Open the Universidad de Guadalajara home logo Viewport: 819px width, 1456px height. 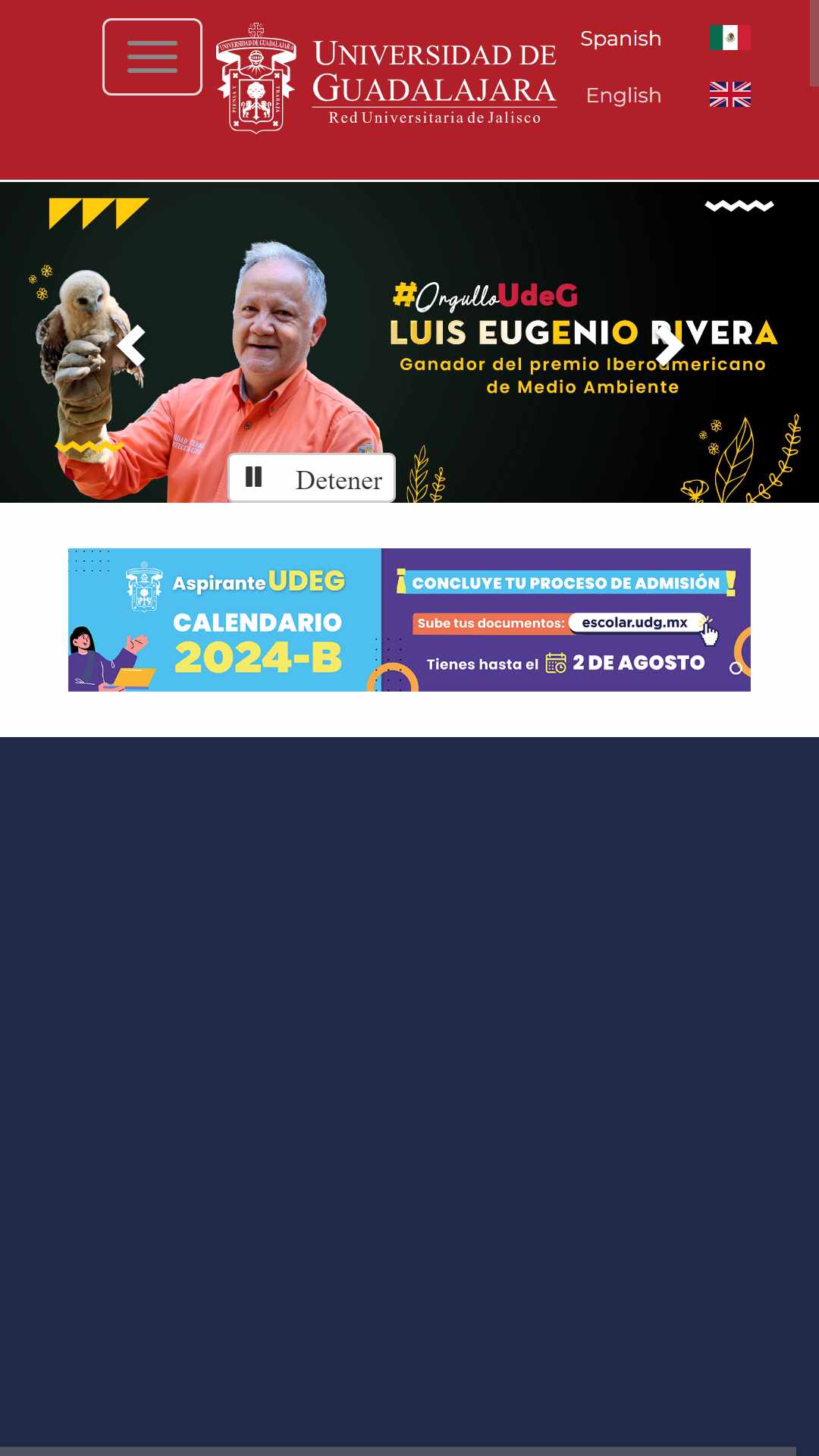(x=387, y=80)
